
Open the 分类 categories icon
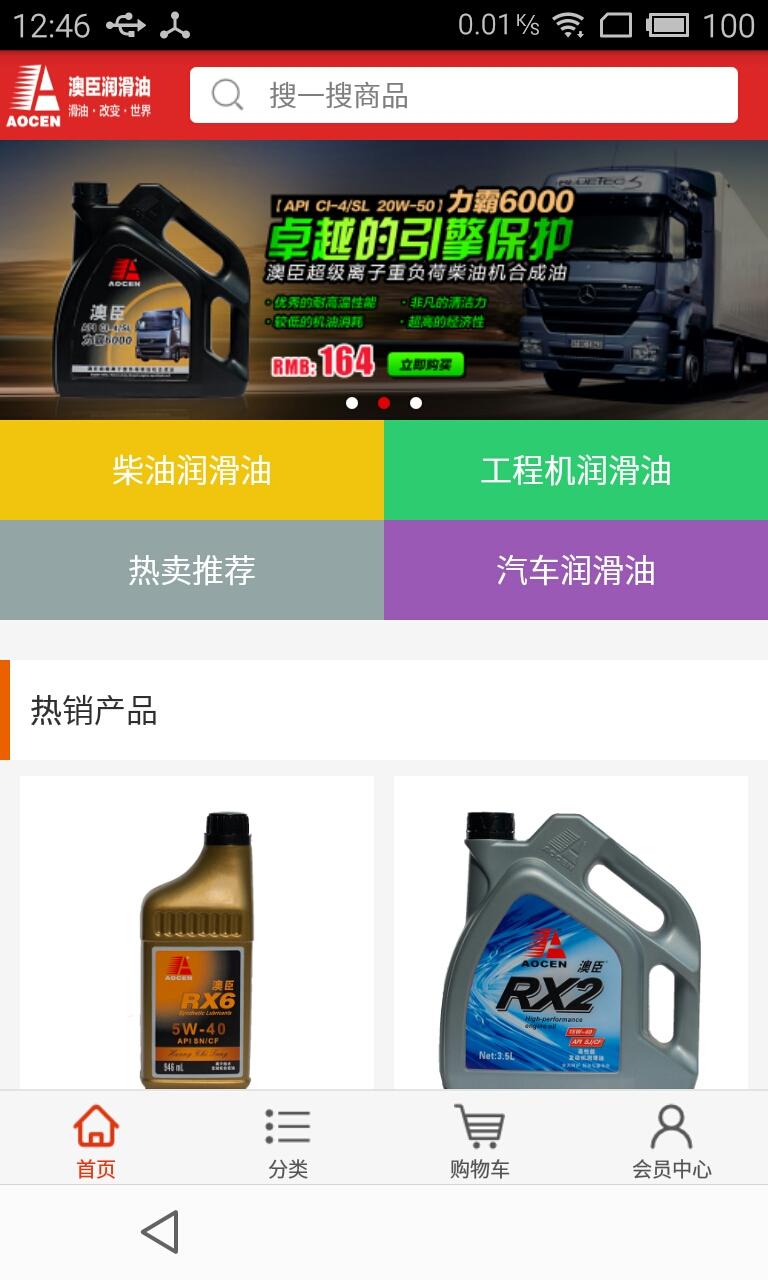pos(287,1125)
